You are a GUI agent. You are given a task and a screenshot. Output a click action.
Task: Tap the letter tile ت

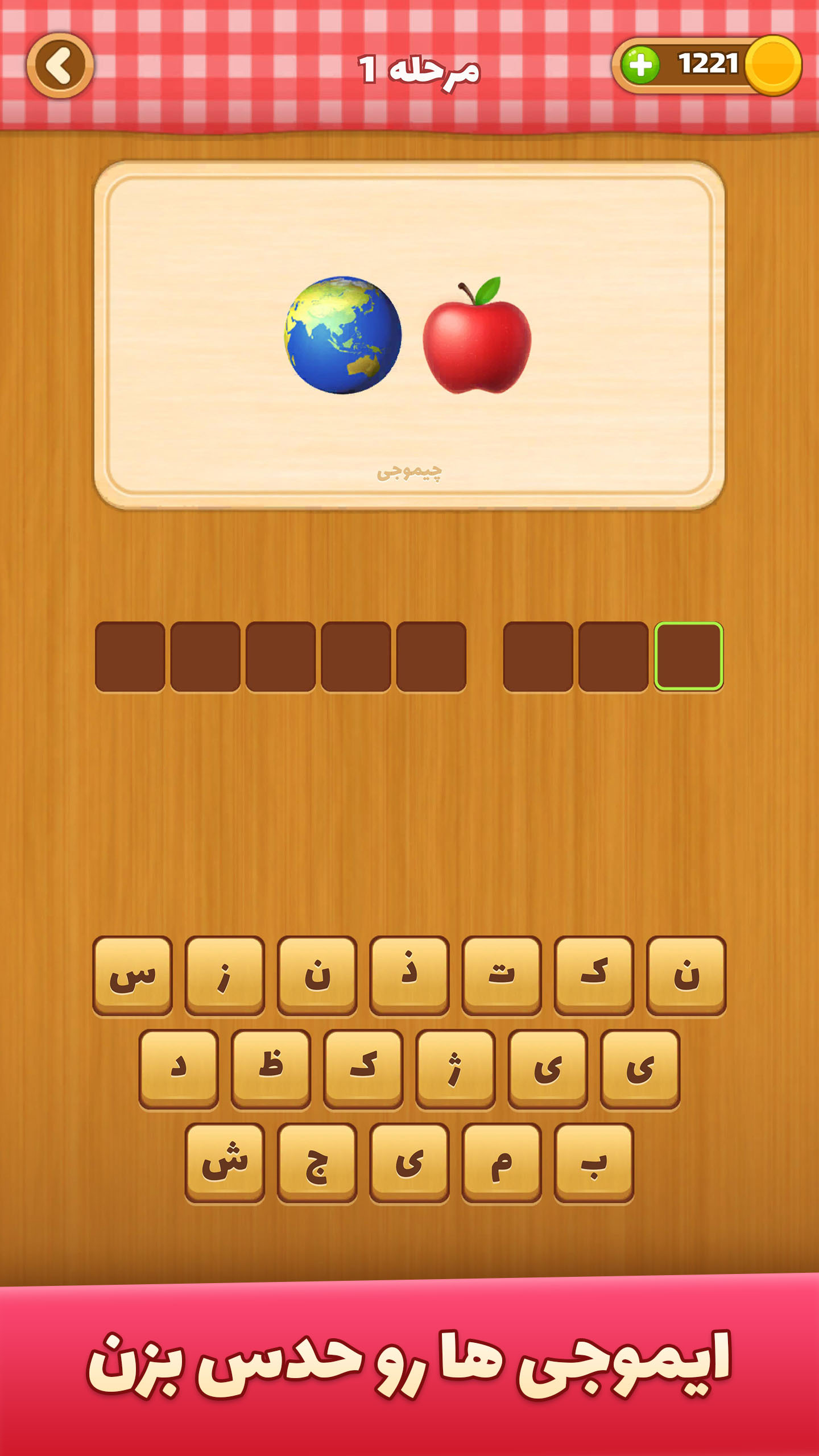501,975
